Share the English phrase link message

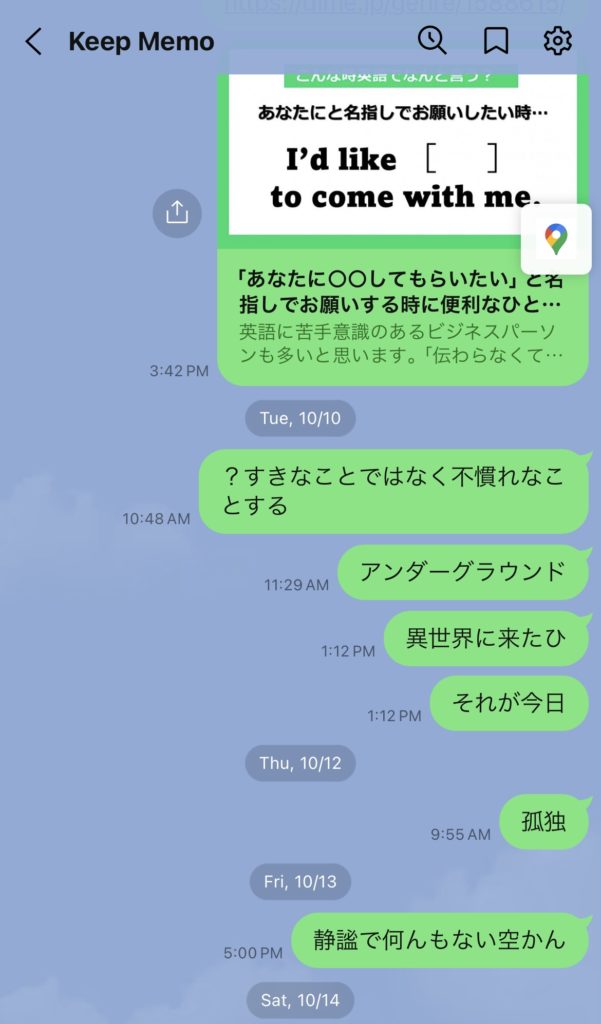177,212
